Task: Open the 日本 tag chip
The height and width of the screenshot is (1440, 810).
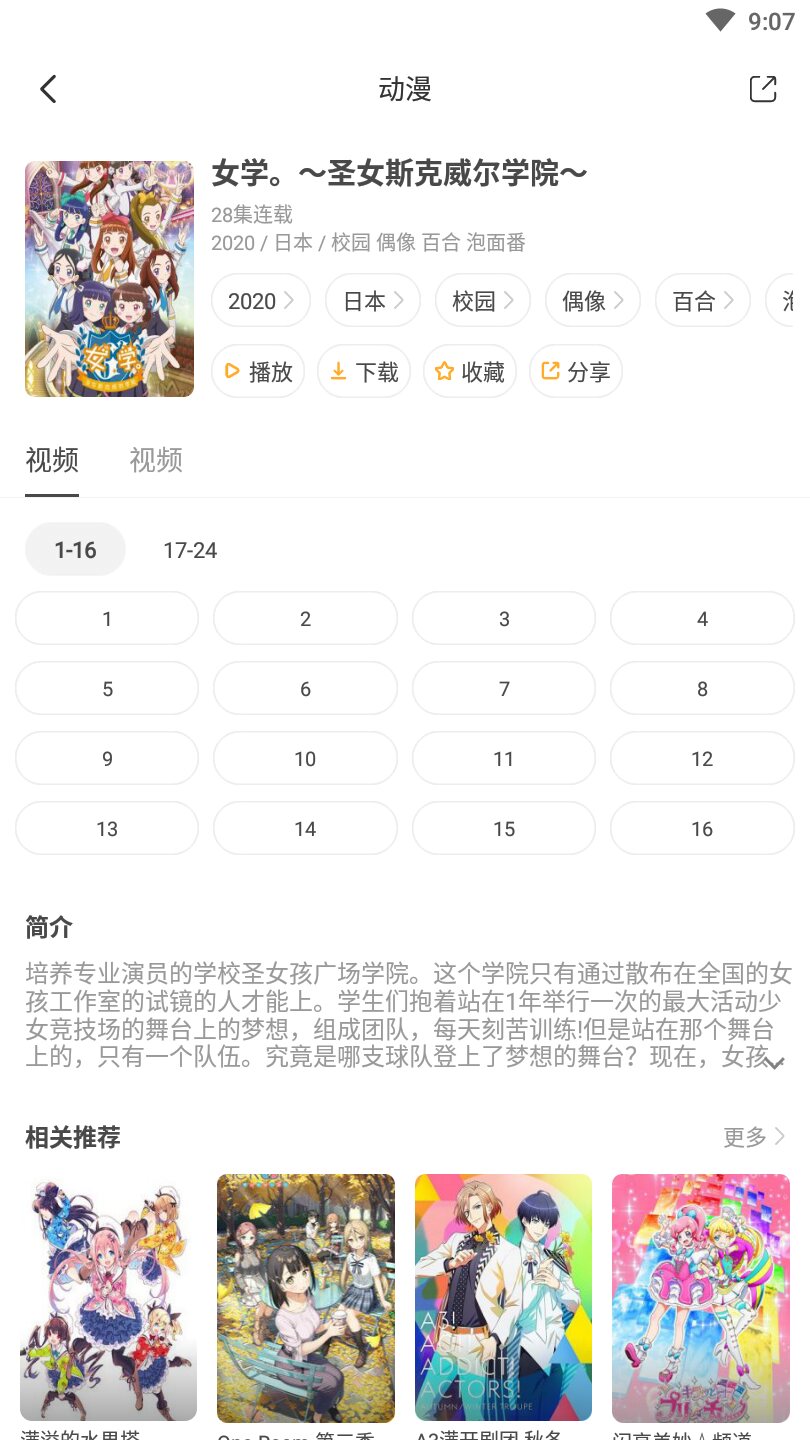Action: (372, 301)
